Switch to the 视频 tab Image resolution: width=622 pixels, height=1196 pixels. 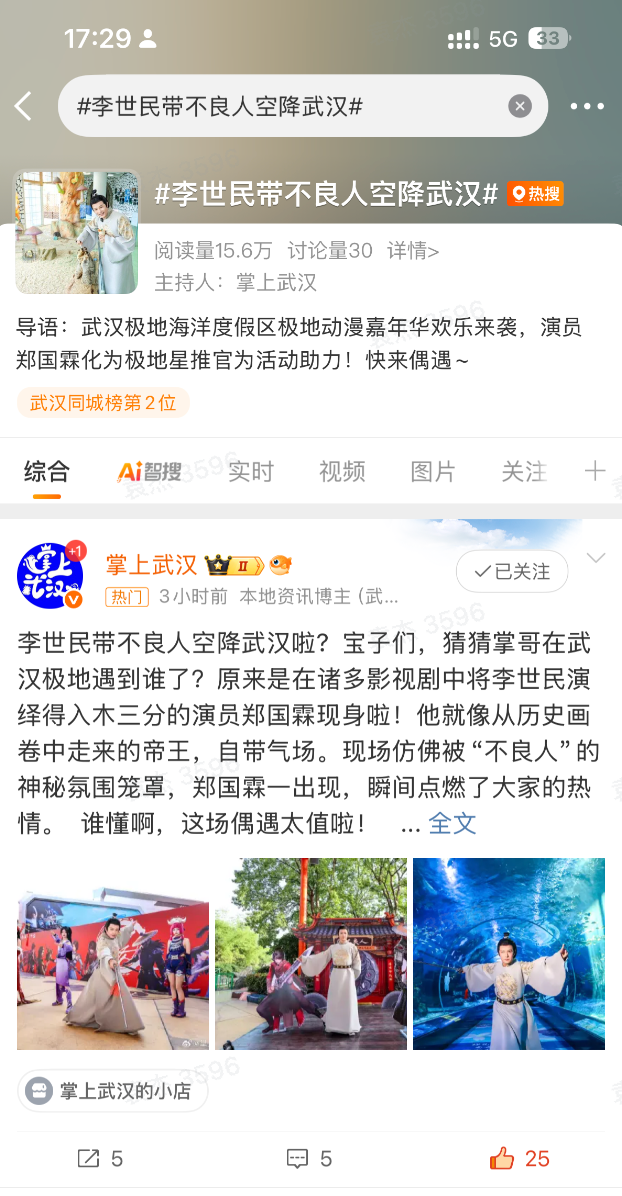(342, 471)
